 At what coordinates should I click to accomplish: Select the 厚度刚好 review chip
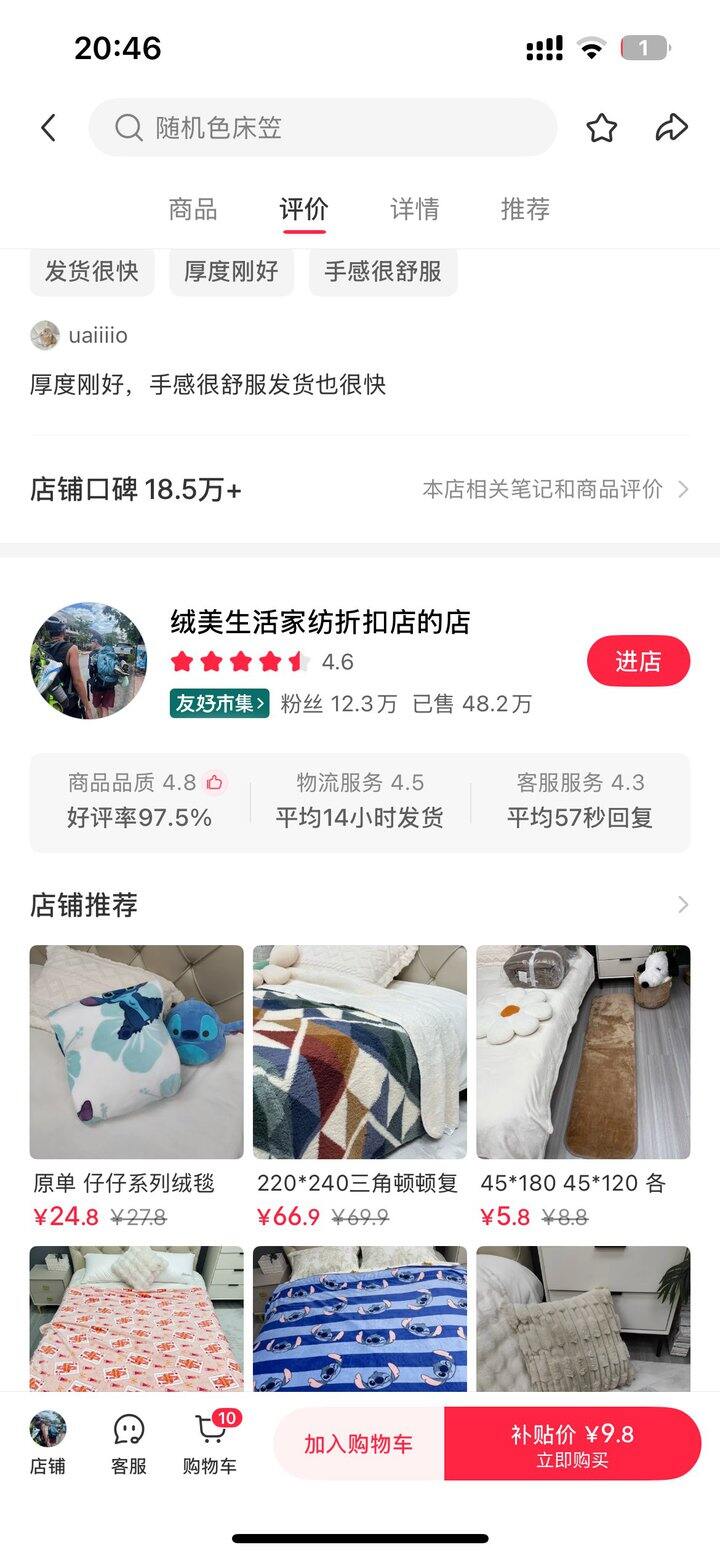pyautogui.click(x=231, y=271)
